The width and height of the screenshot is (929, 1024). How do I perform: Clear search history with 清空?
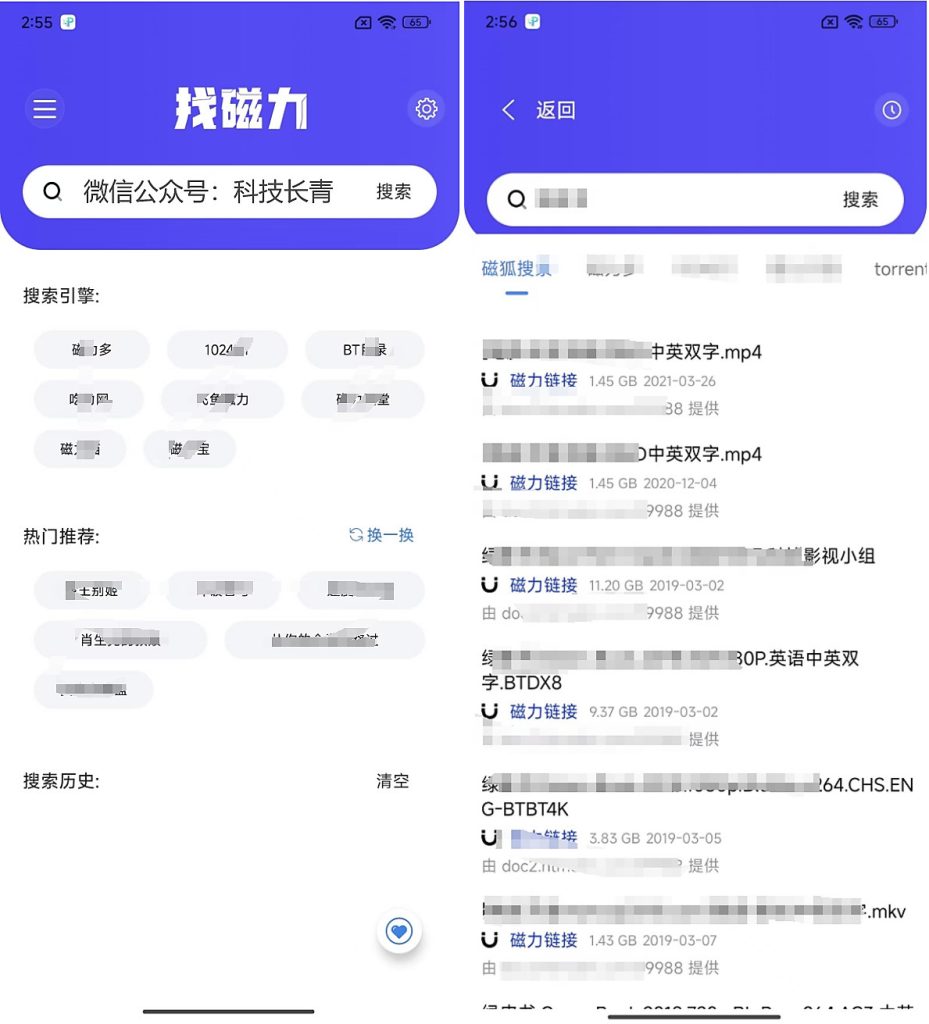coord(392,781)
